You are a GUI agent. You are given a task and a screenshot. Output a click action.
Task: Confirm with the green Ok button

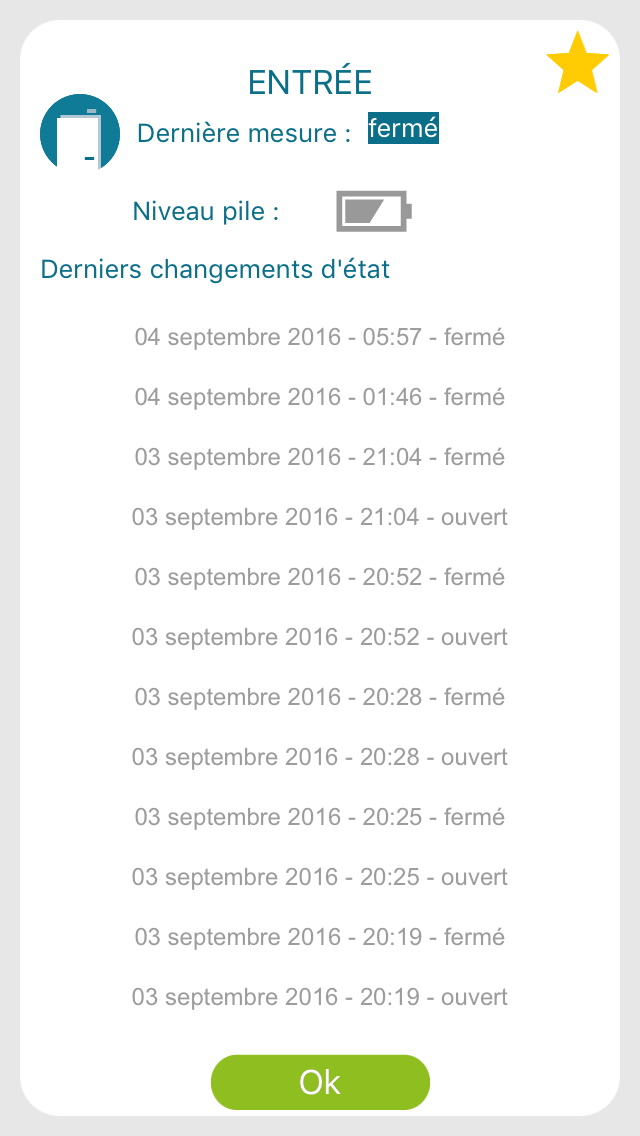pyautogui.click(x=320, y=1082)
